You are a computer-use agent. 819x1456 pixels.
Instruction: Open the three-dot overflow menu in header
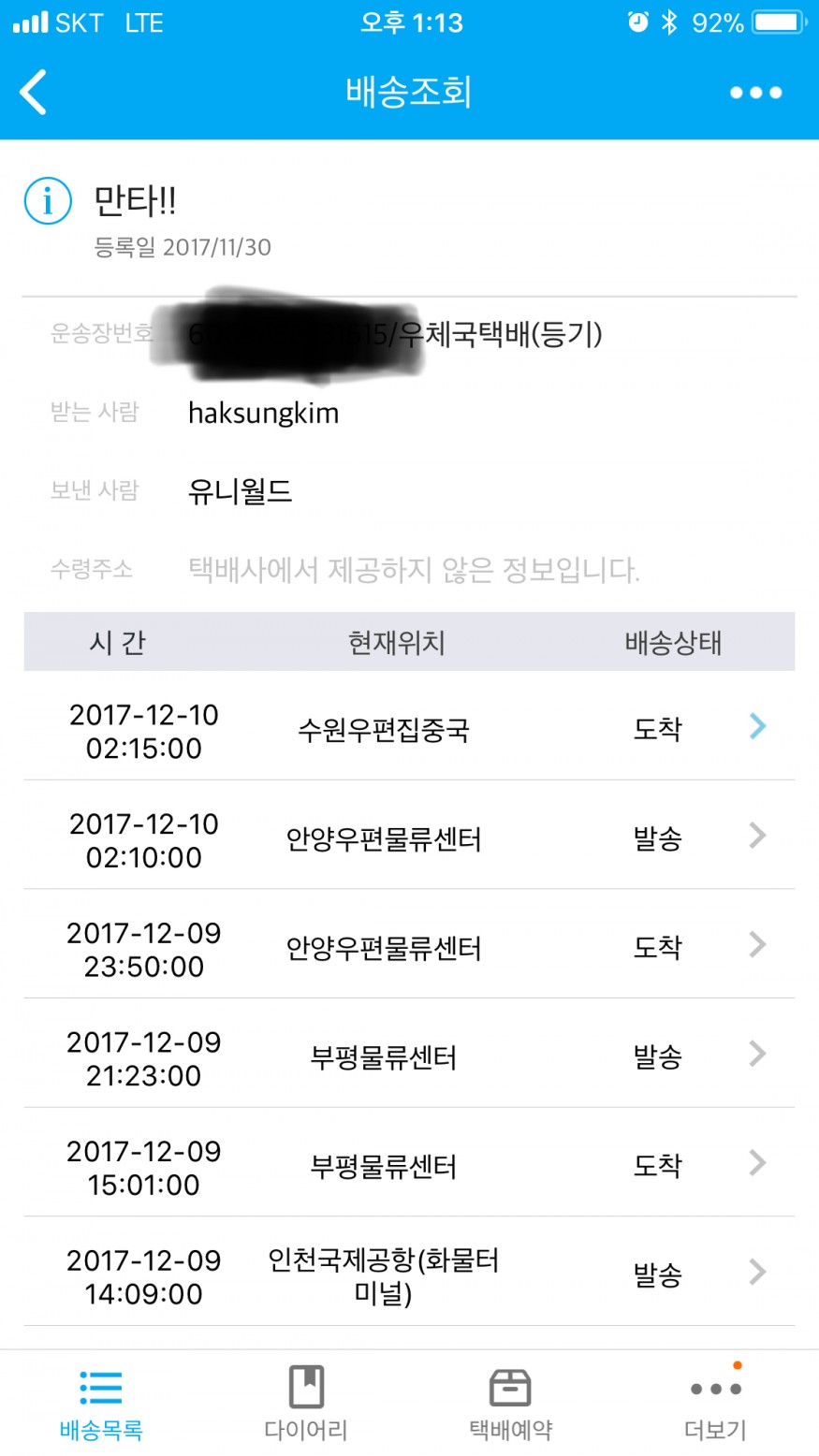tap(755, 93)
